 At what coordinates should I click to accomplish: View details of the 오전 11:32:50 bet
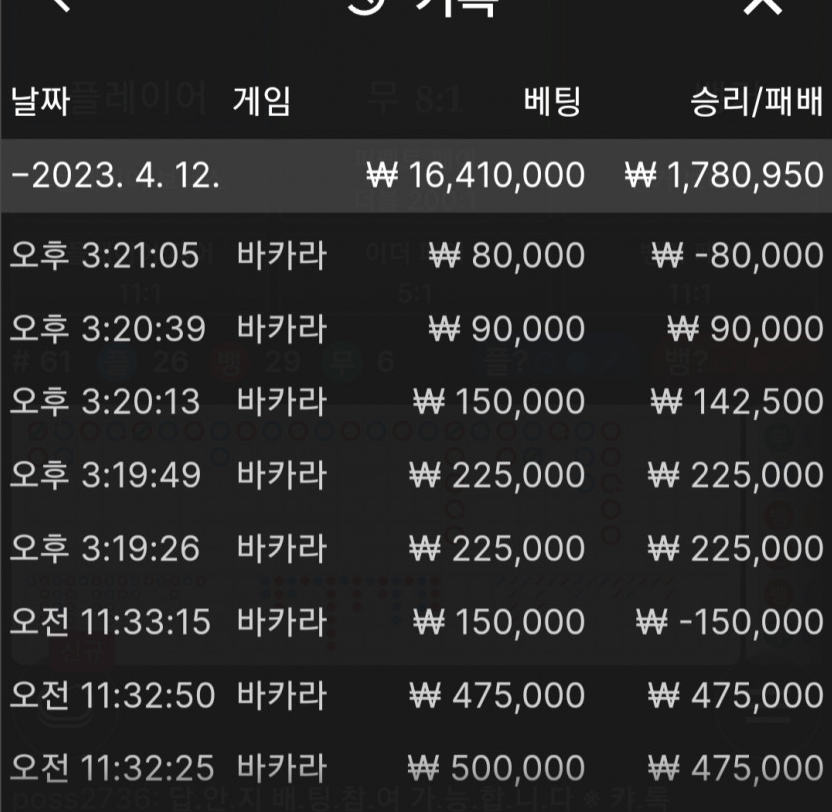click(x=416, y=695)
